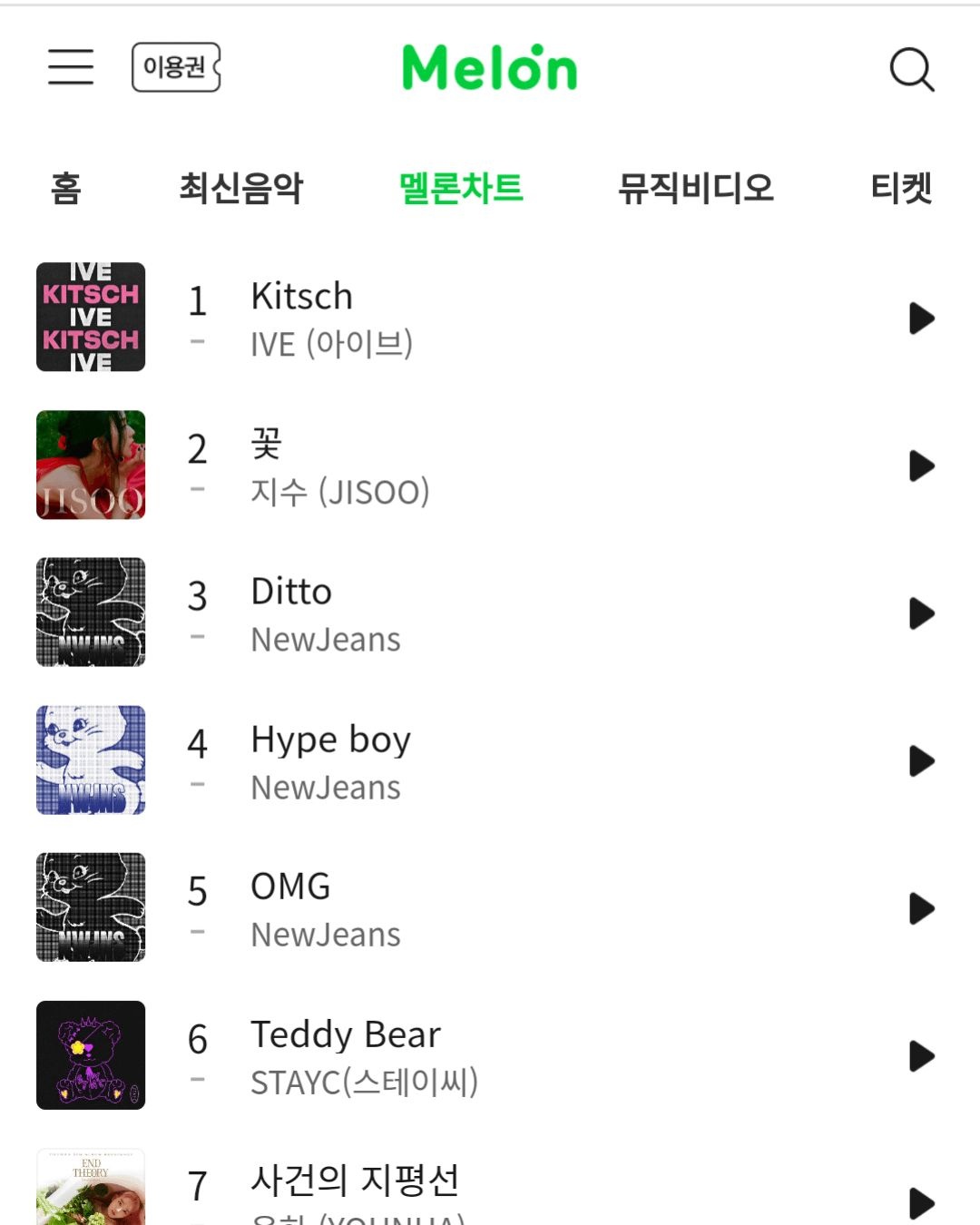This screenshot has width=980, height=1225.
Task: Play Hype boy by NewJeans
Action: click(921, 760)
